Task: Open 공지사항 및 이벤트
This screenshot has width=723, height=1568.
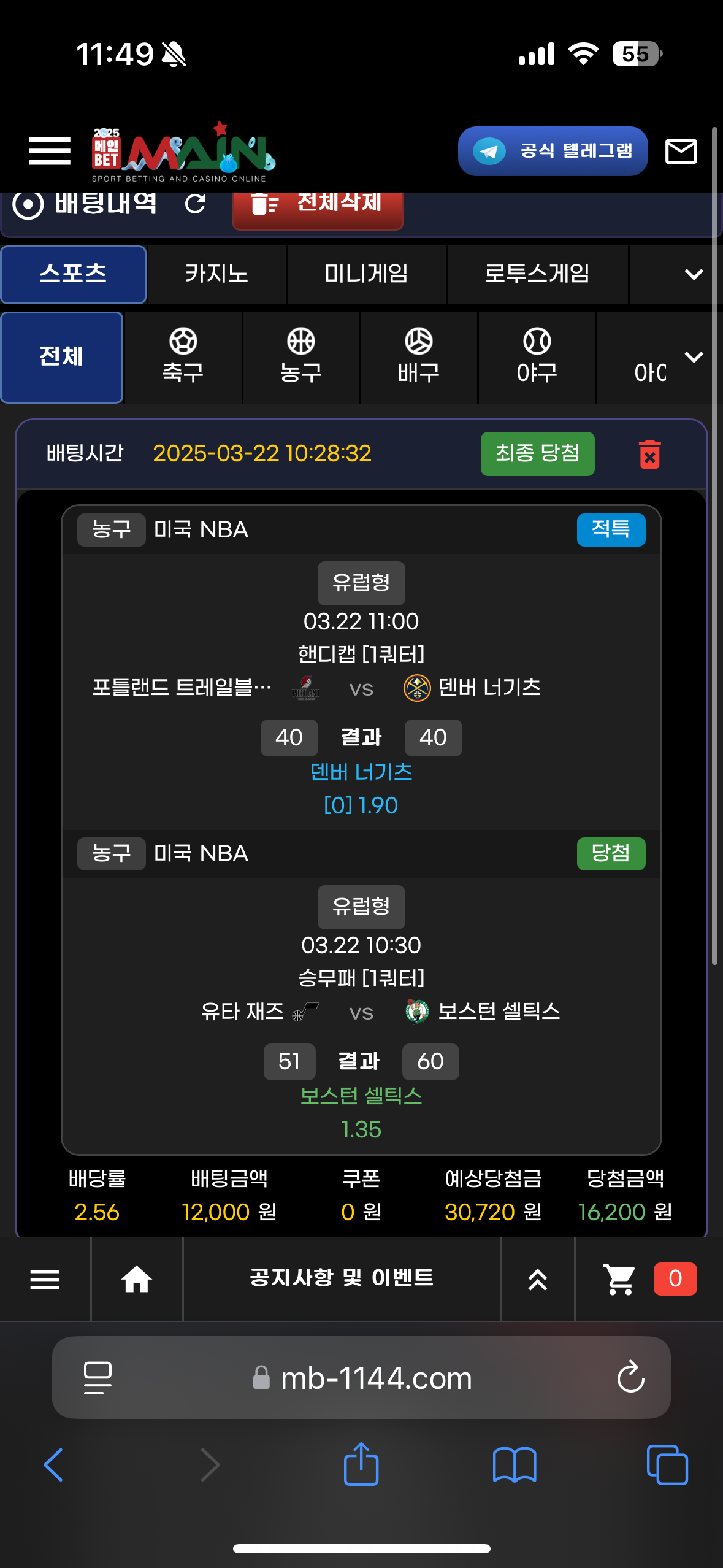Action: pyautogui.click(x=342, y=1278)
